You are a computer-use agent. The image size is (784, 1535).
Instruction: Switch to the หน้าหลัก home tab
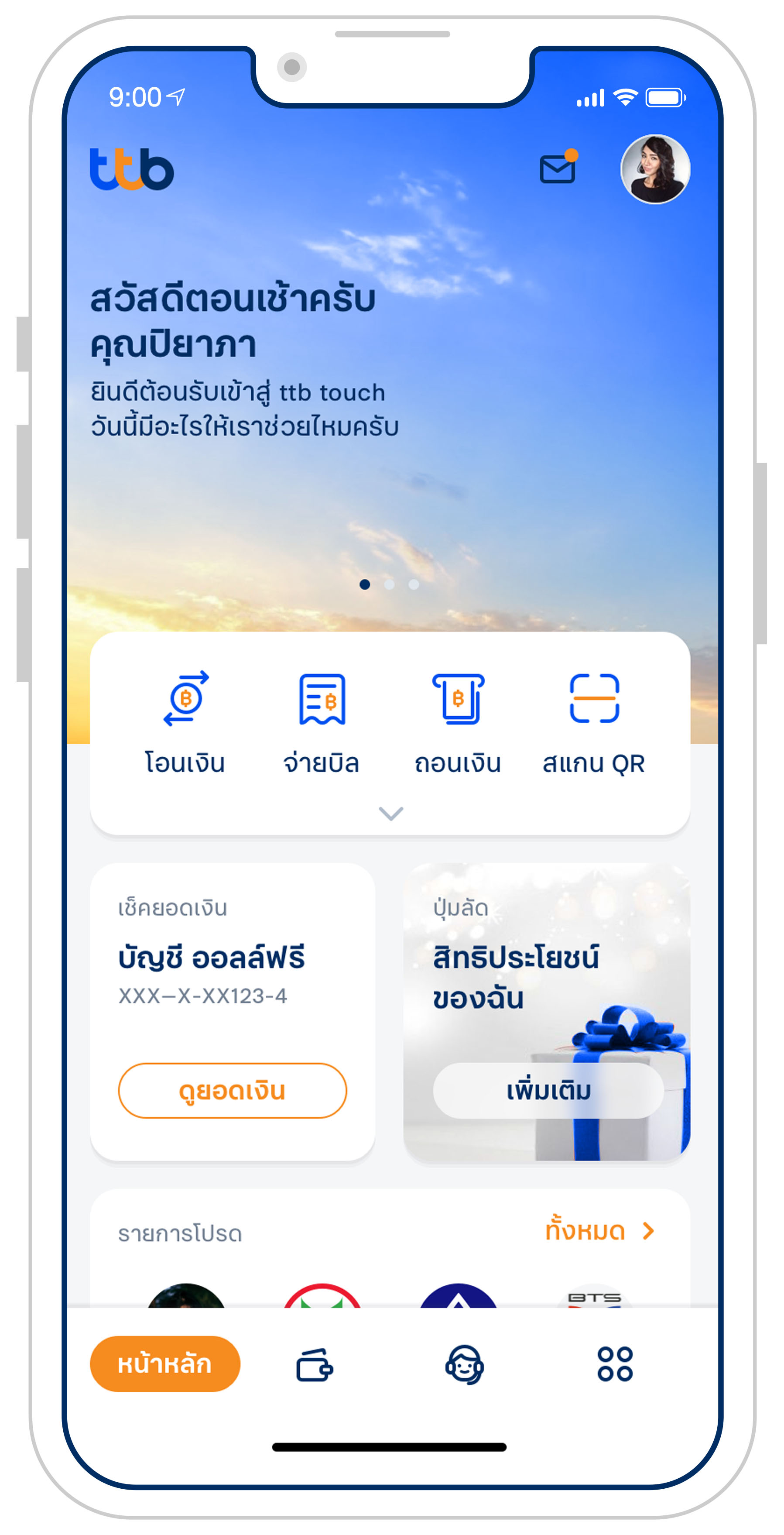click(x=165, y=1363)
